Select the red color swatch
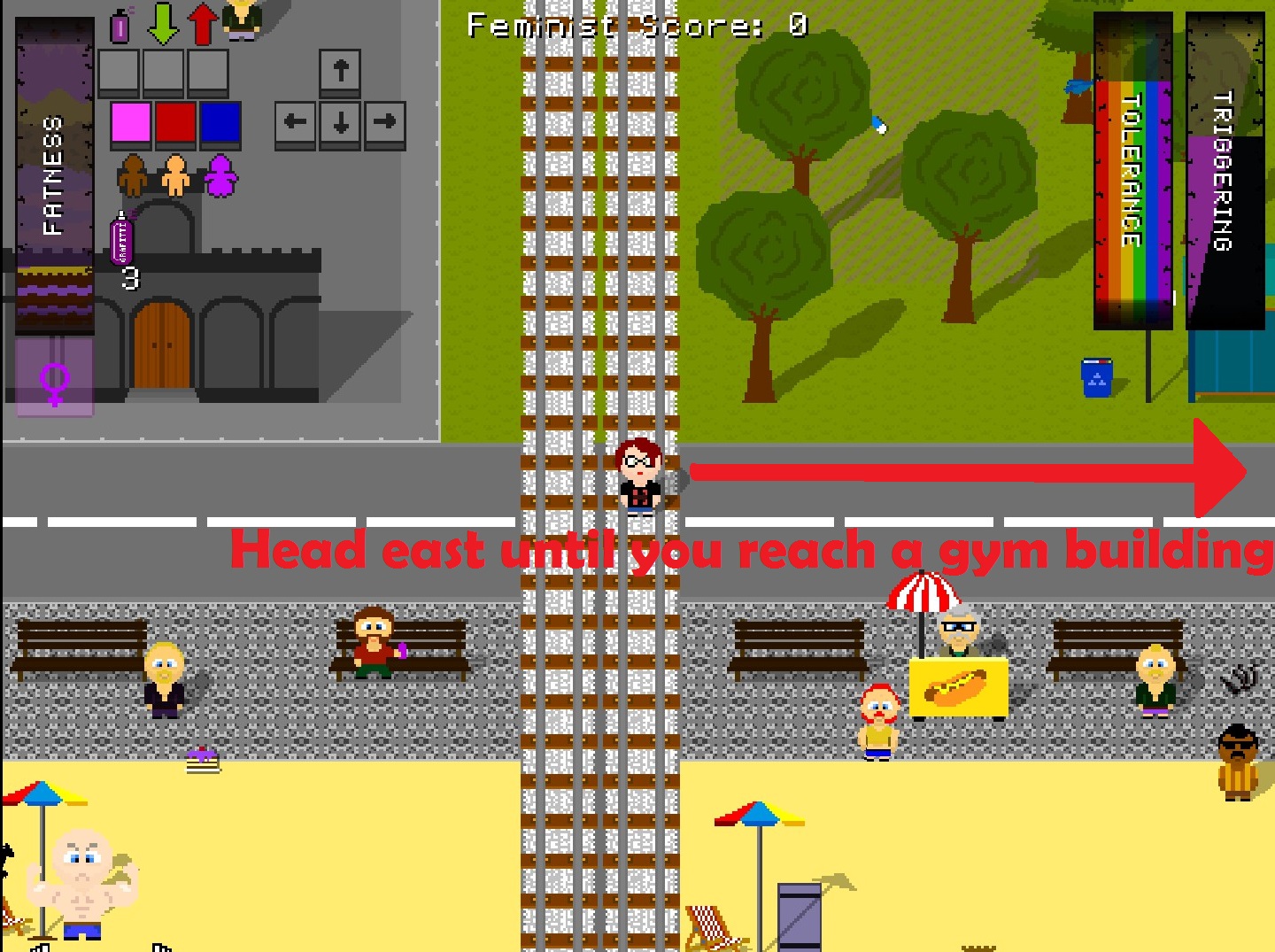This screenshot has height=952, width=1275. (x=175, y=122)
